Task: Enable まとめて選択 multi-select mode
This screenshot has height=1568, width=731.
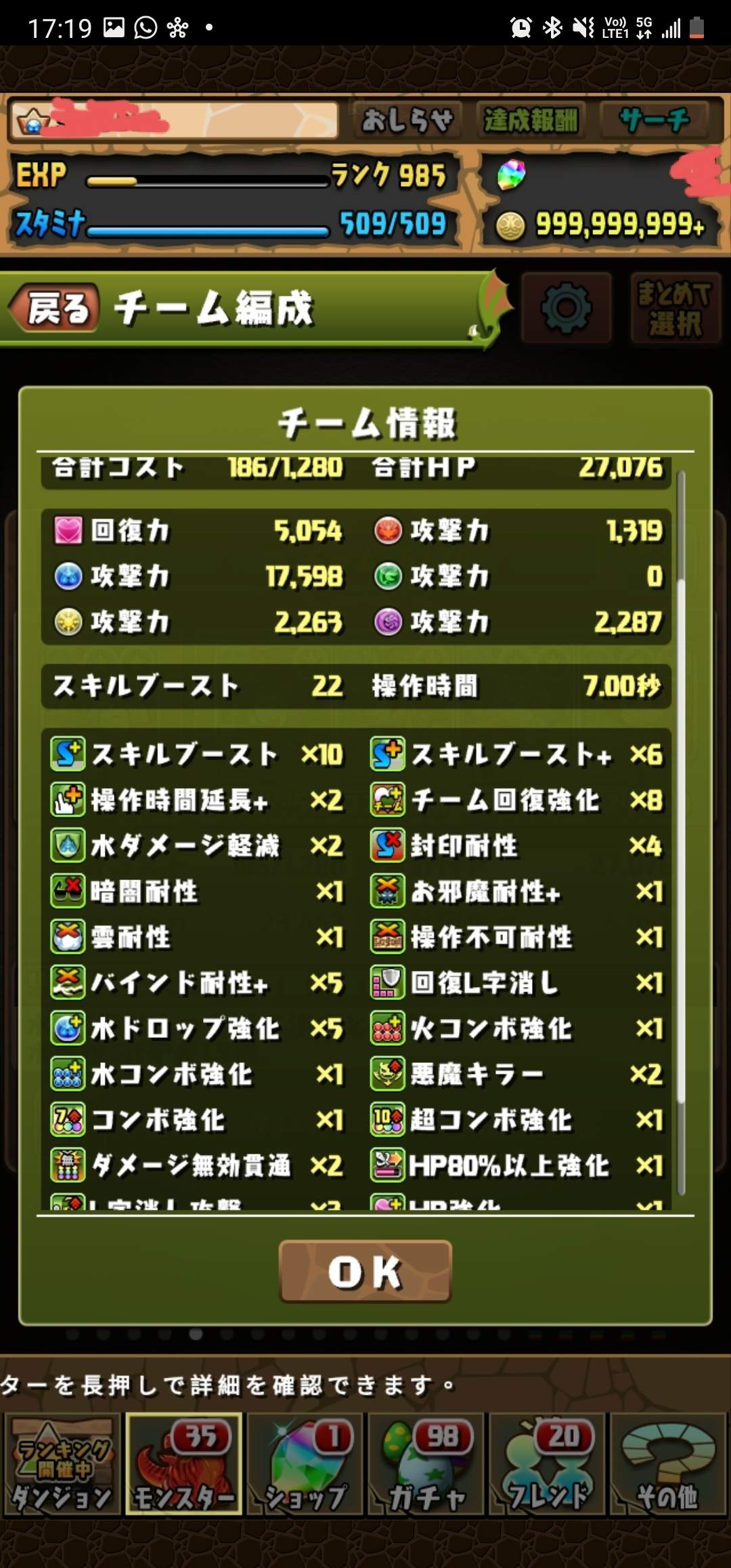Action: (675, 307)
